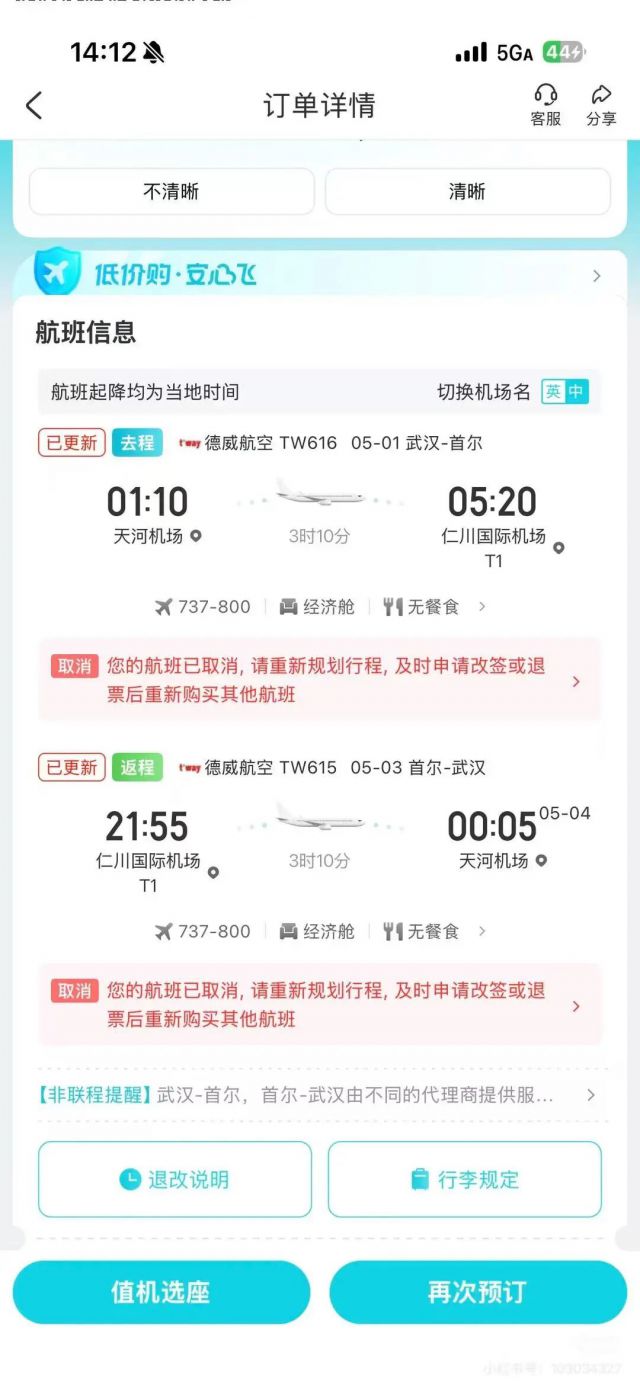Go back from order details

pyautogui.click(x=34, y=105)
